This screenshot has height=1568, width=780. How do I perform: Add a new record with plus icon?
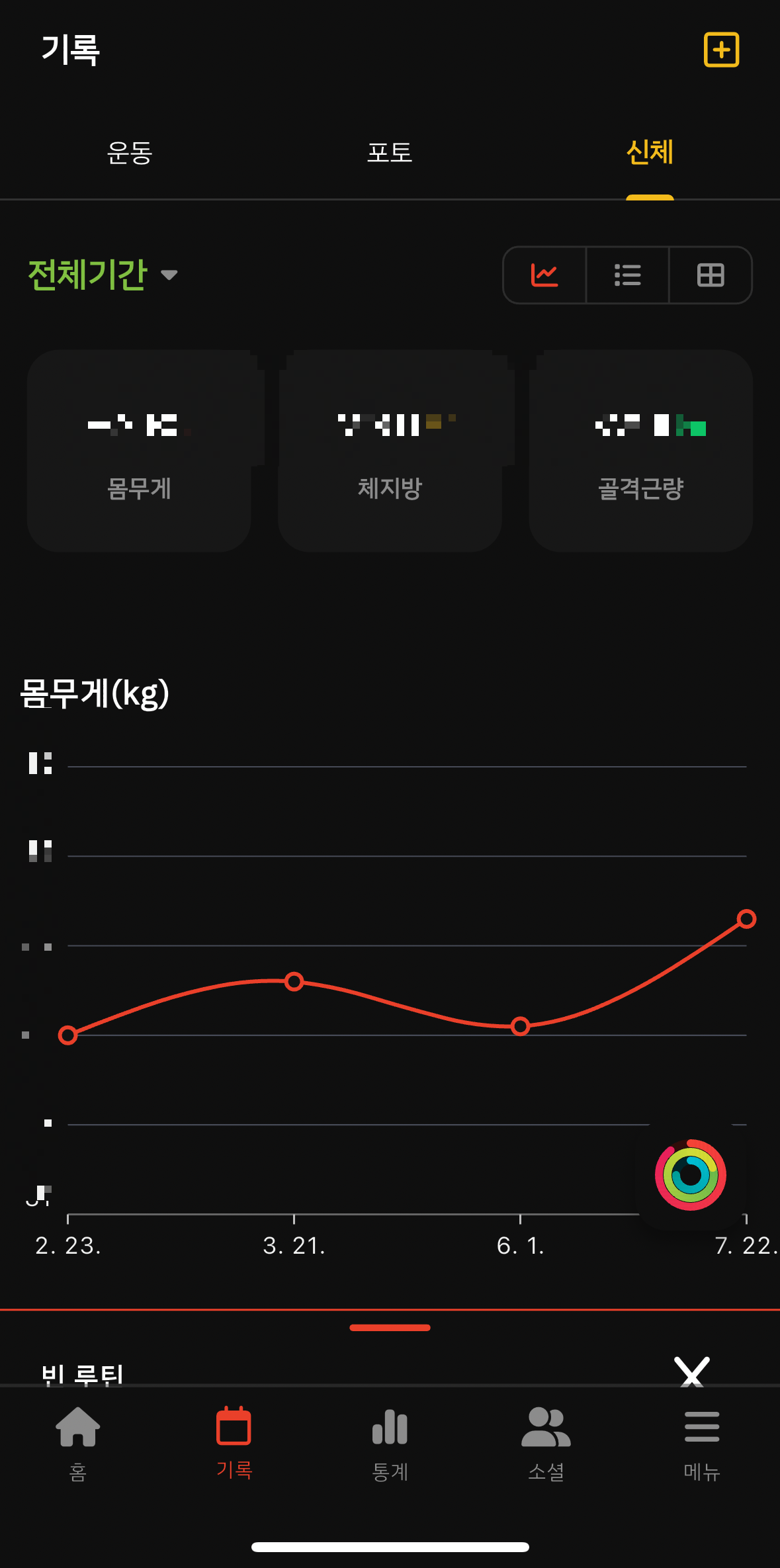[721, 50]
